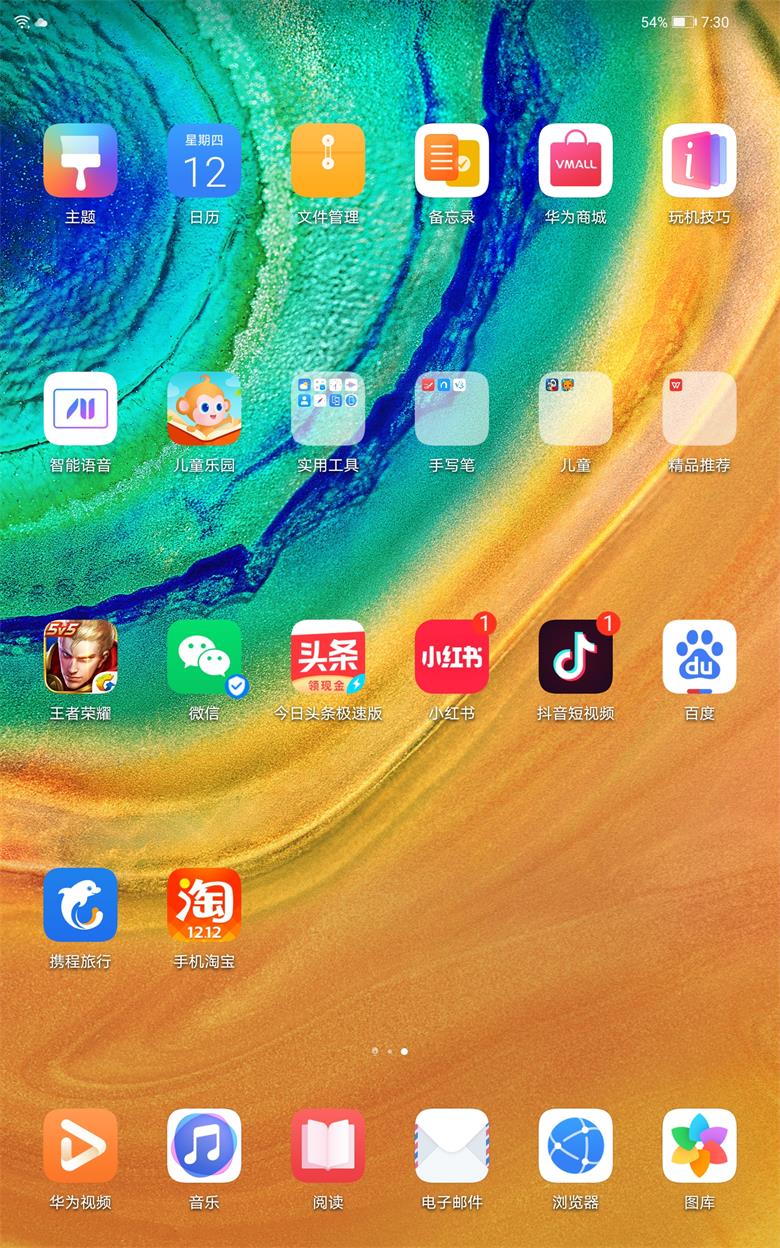Viewport: 780px width, 1248px height.
Task: Open the 主题 themes app
Action: point(80,160)
